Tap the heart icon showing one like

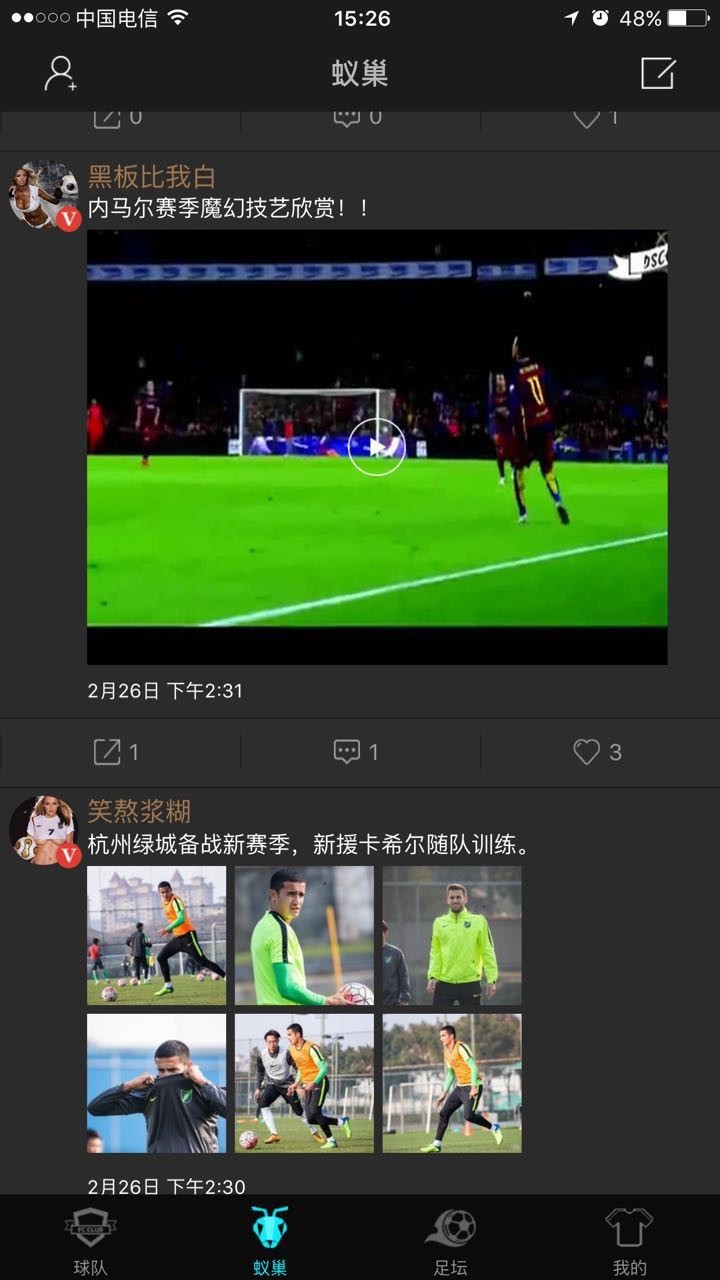coord(587,115)
